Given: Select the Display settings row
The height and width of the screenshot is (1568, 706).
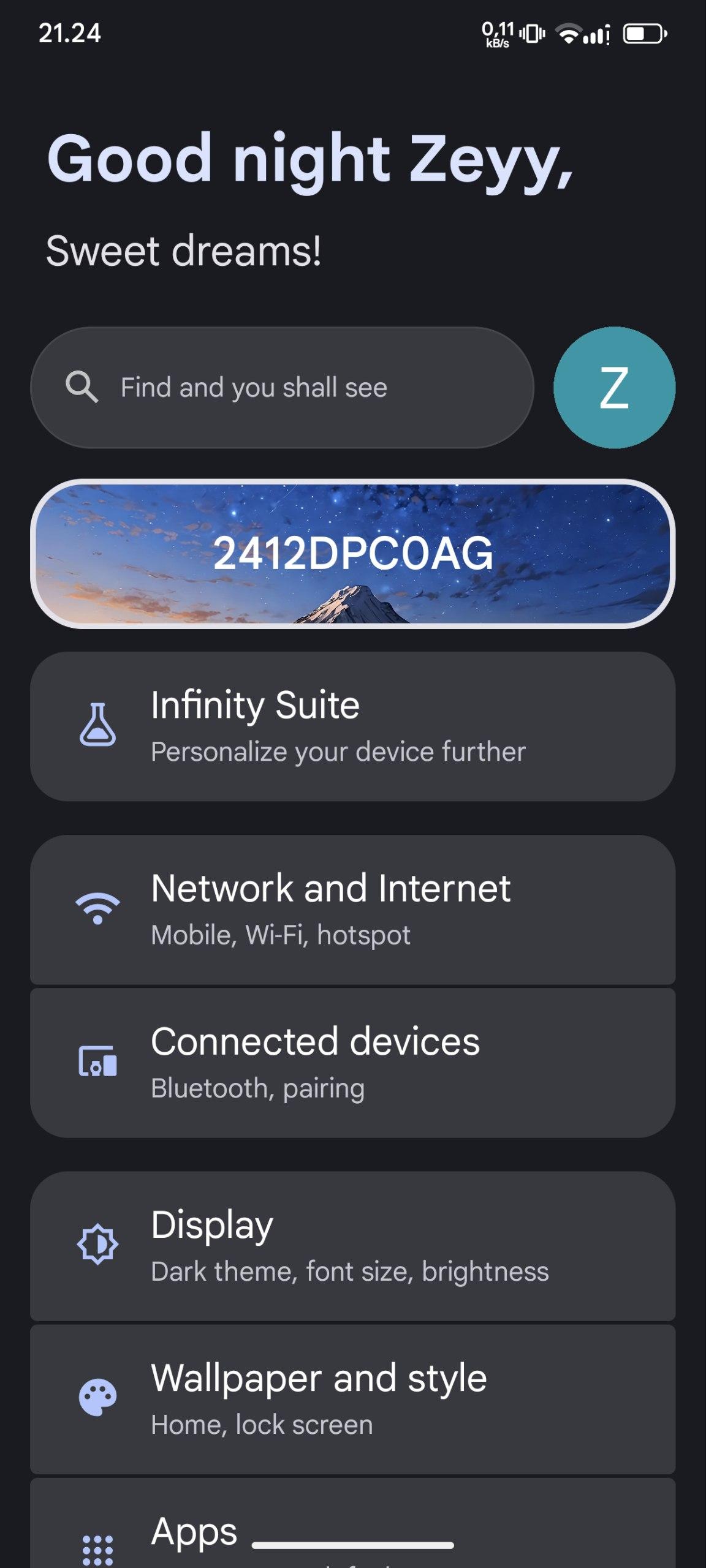Looking at the screenshot, I should click(x=353, y=1246).
